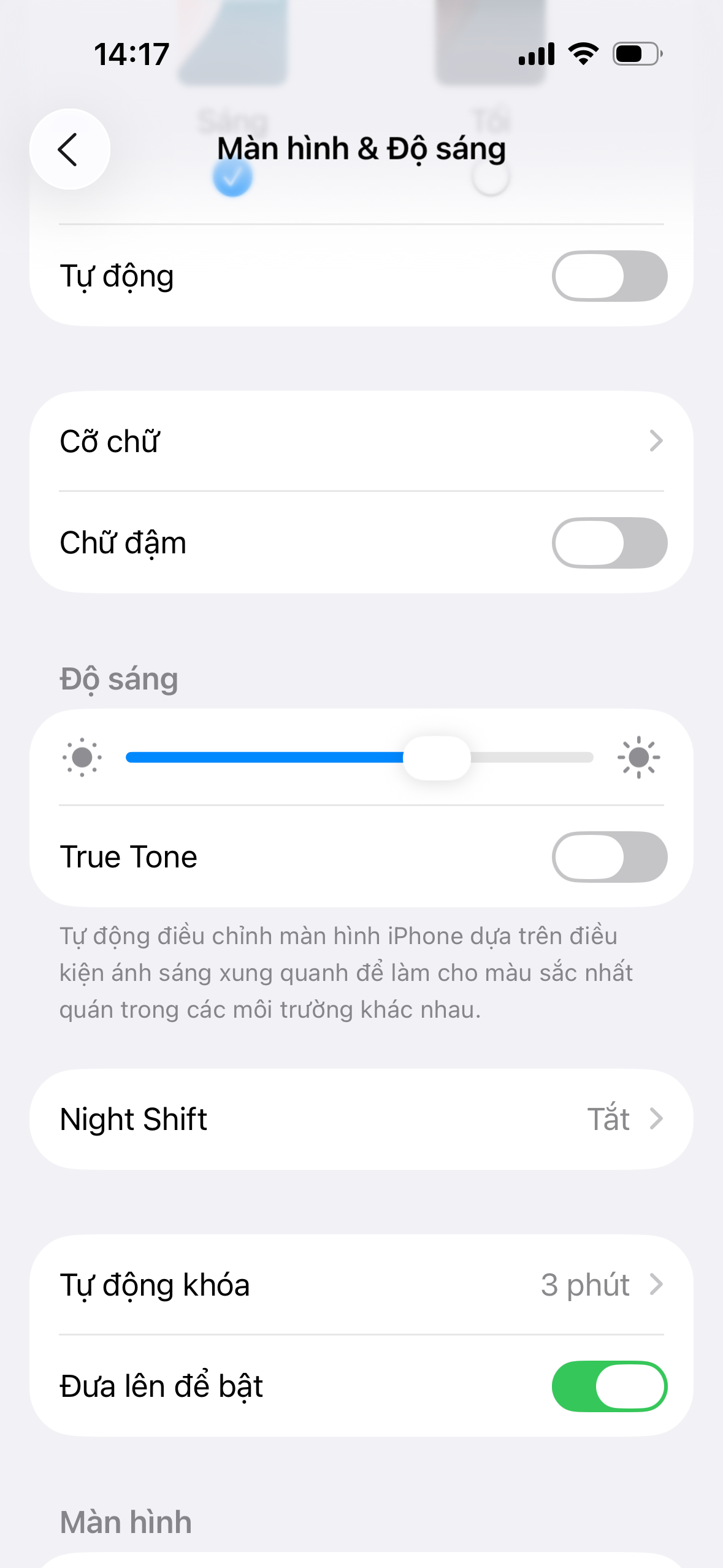Tap the Màn hình & Độ sáng title

pyautogui.click(x=361, y=147)
